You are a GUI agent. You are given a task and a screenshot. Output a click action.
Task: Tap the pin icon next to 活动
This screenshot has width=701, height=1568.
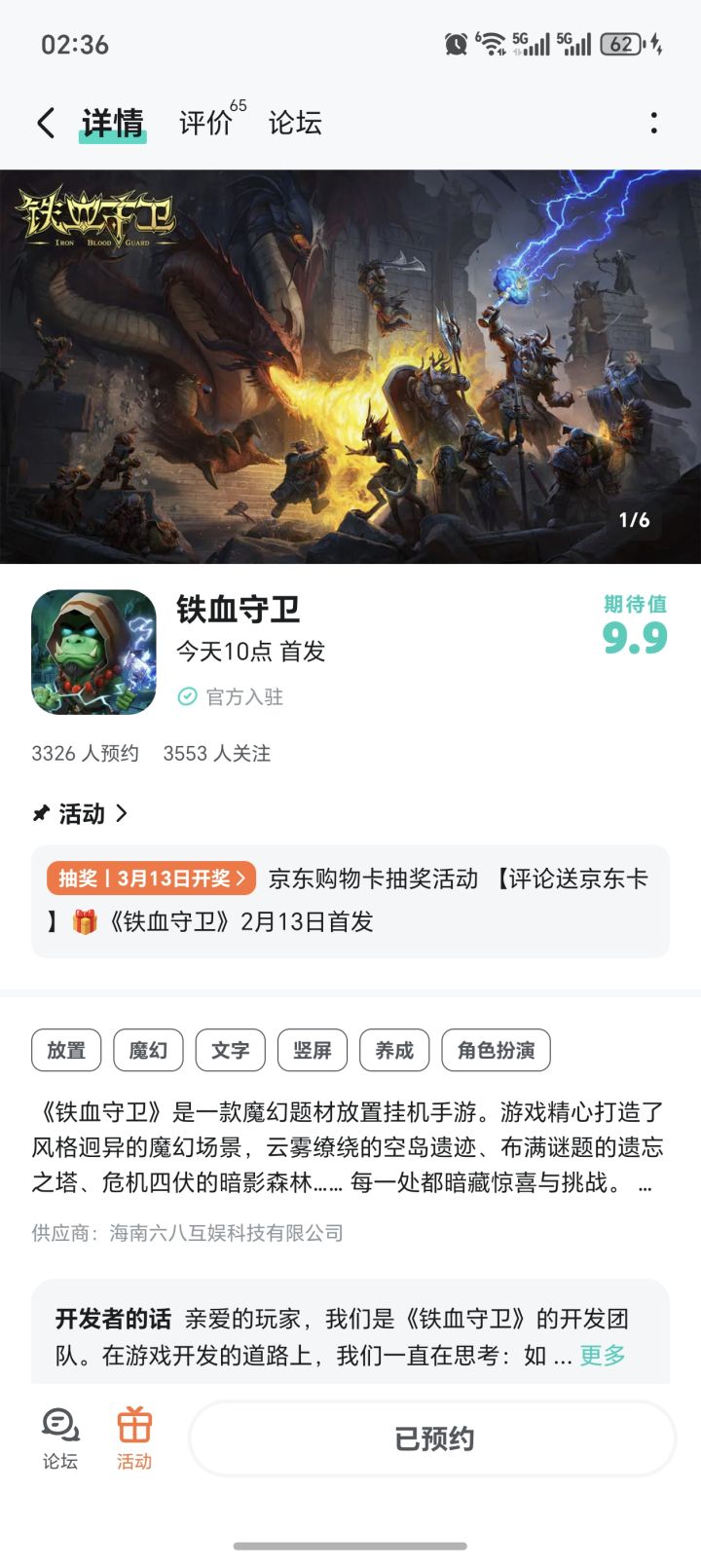pos(41,814)
